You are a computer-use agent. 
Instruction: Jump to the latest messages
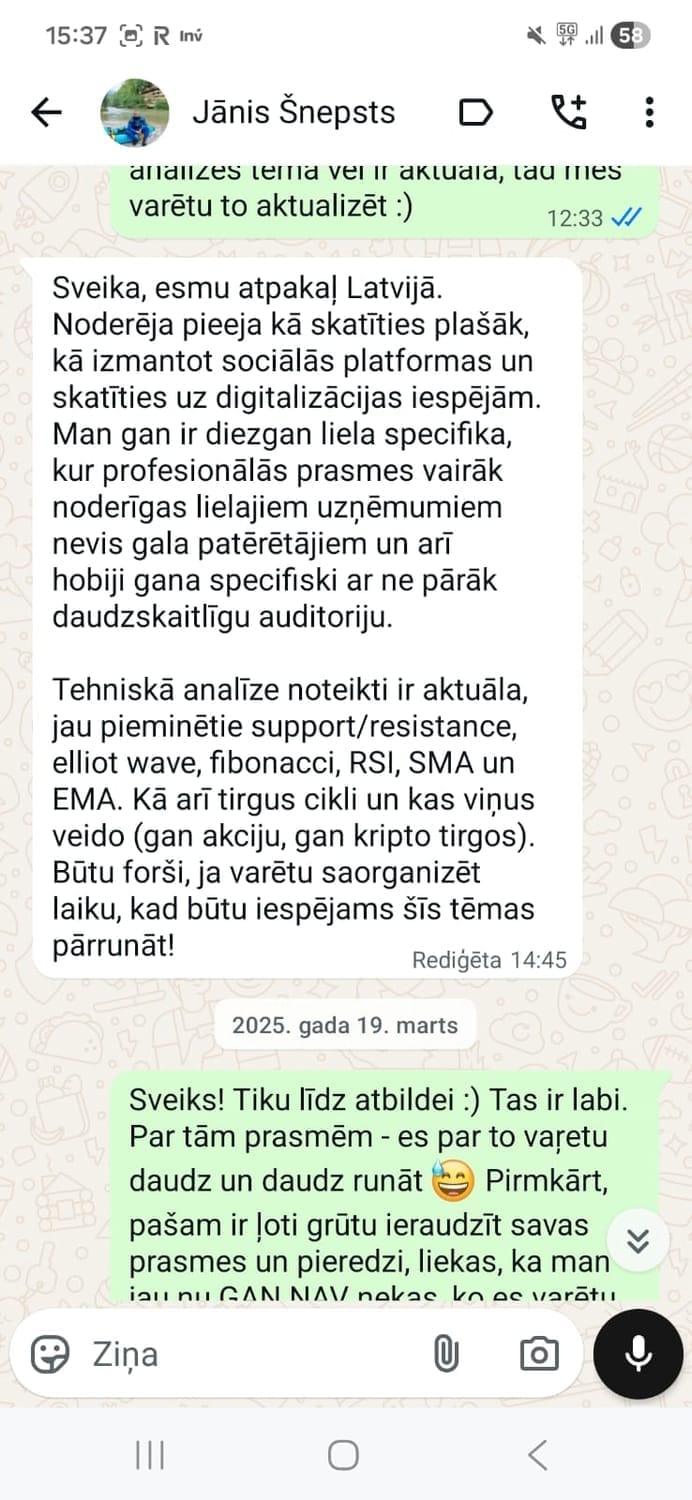[638, 1241]
